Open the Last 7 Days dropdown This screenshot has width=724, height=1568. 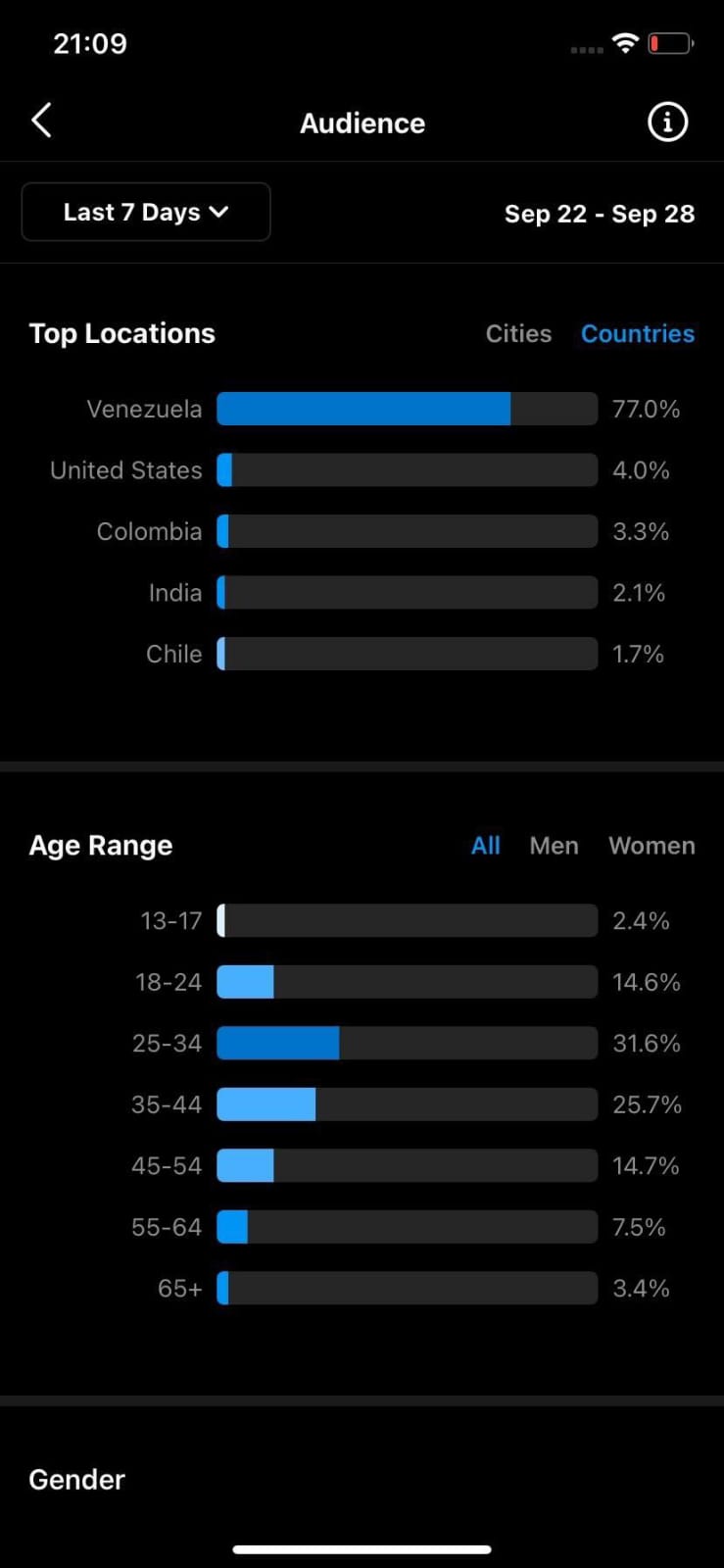coord(146,212)
